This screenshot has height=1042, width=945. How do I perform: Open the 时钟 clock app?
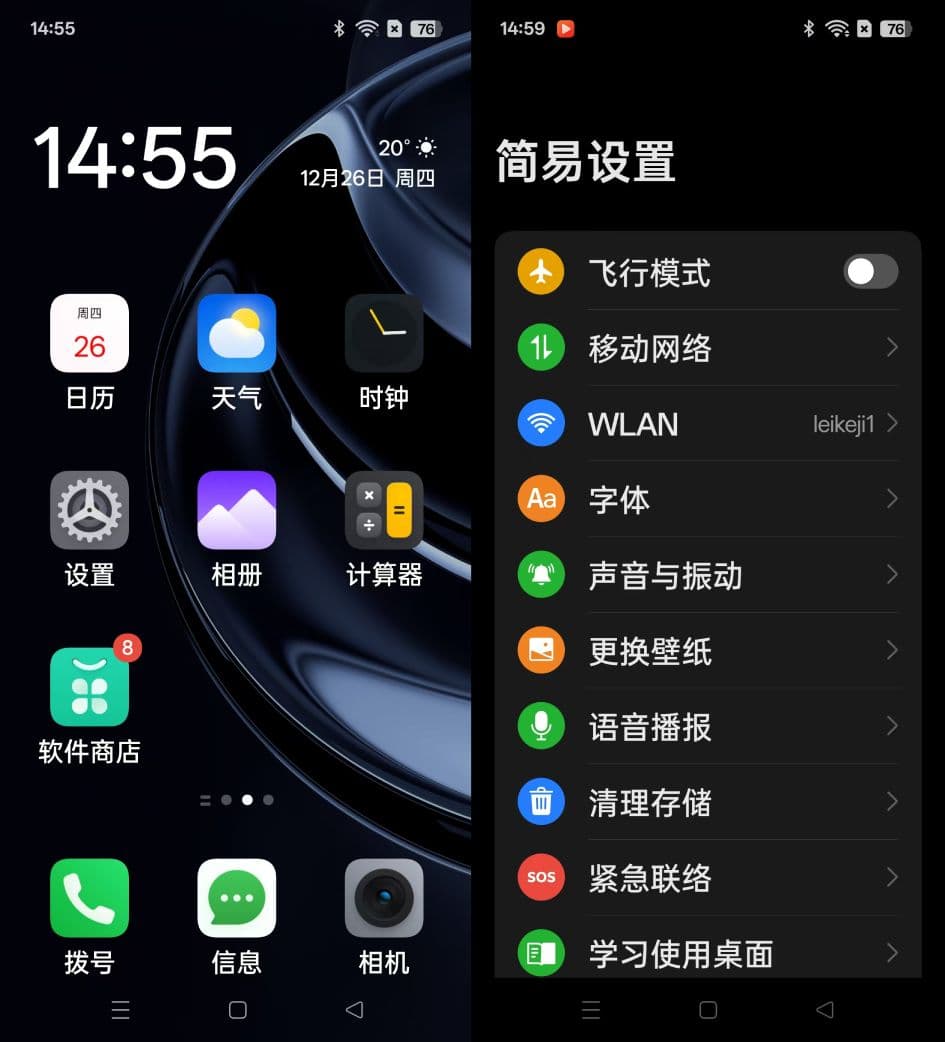tap(383, 334)
